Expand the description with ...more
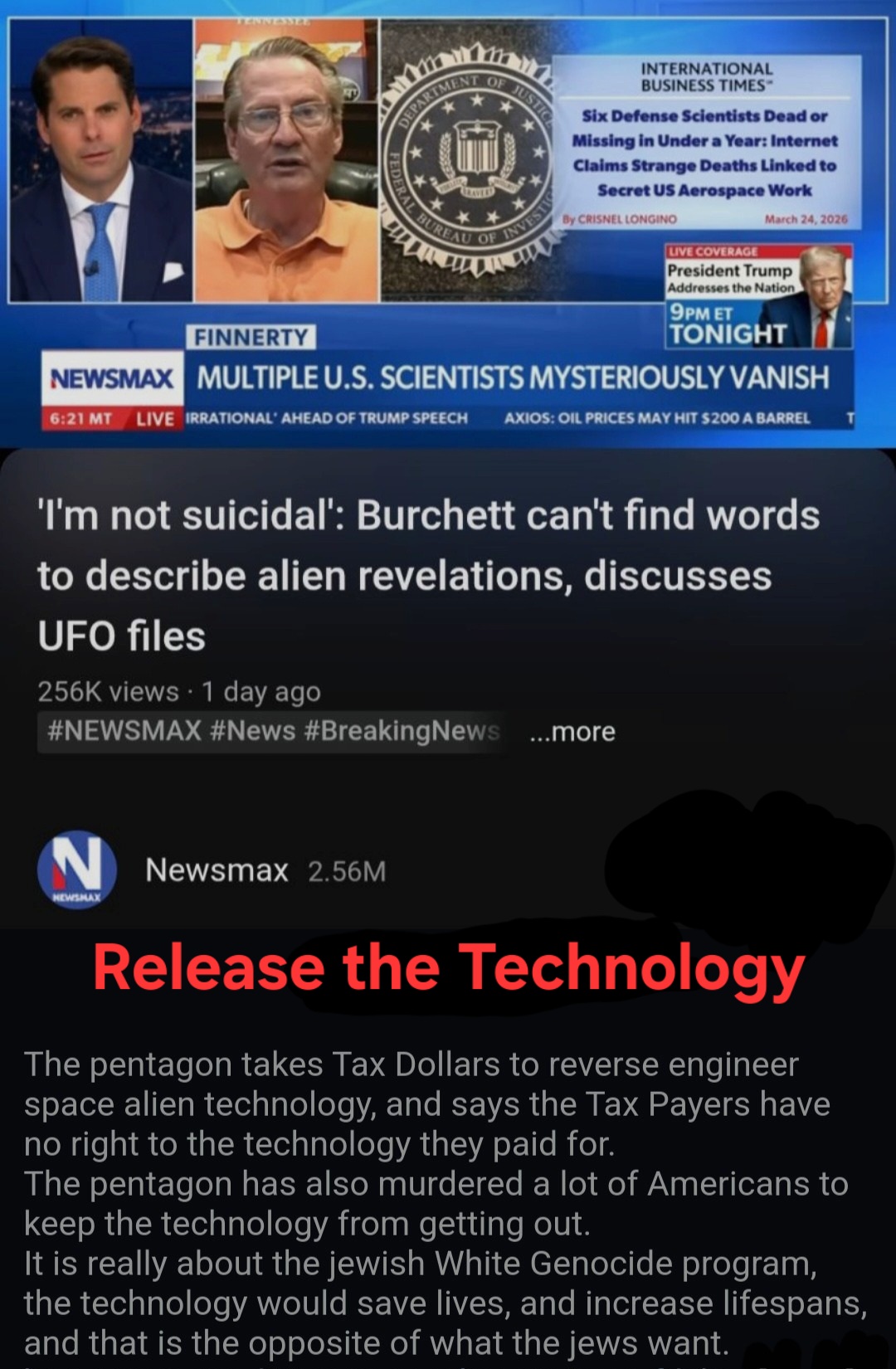 click(x=572, y=732)
